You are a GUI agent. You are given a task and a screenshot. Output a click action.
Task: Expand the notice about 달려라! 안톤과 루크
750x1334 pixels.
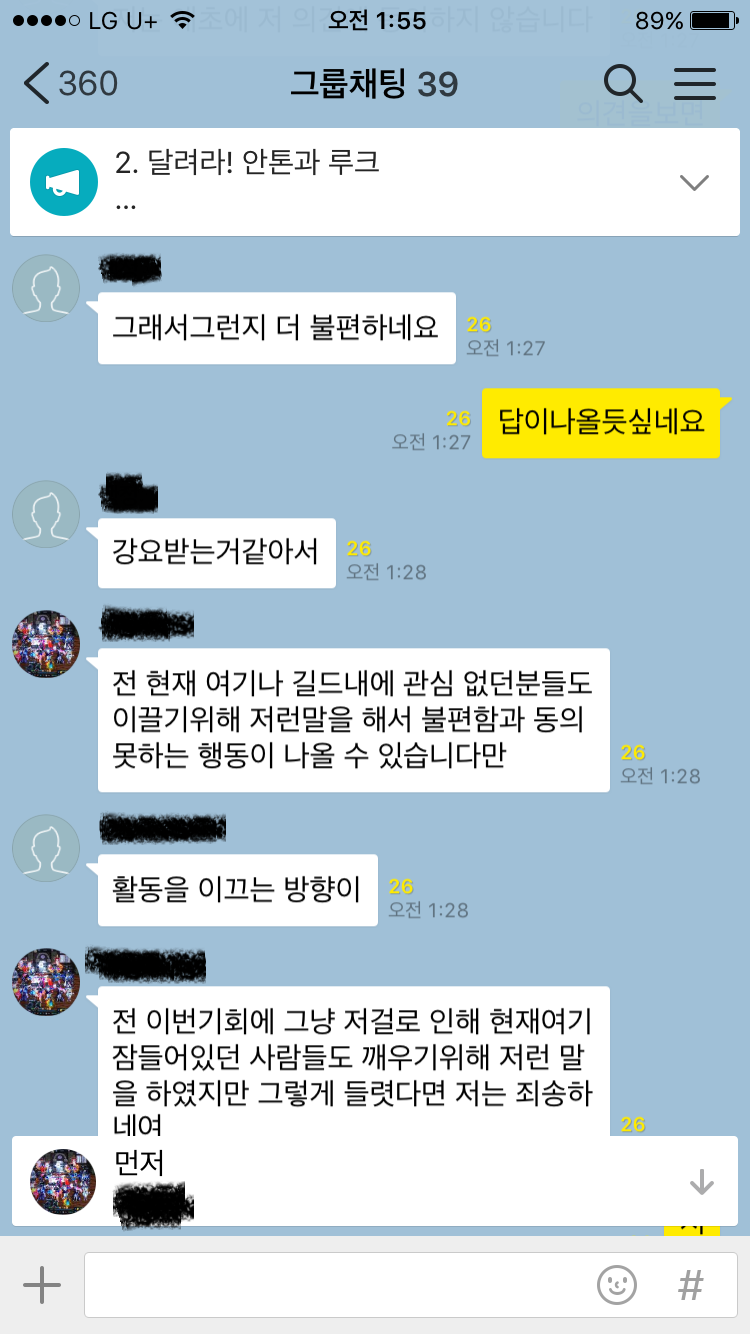[693, 182]
